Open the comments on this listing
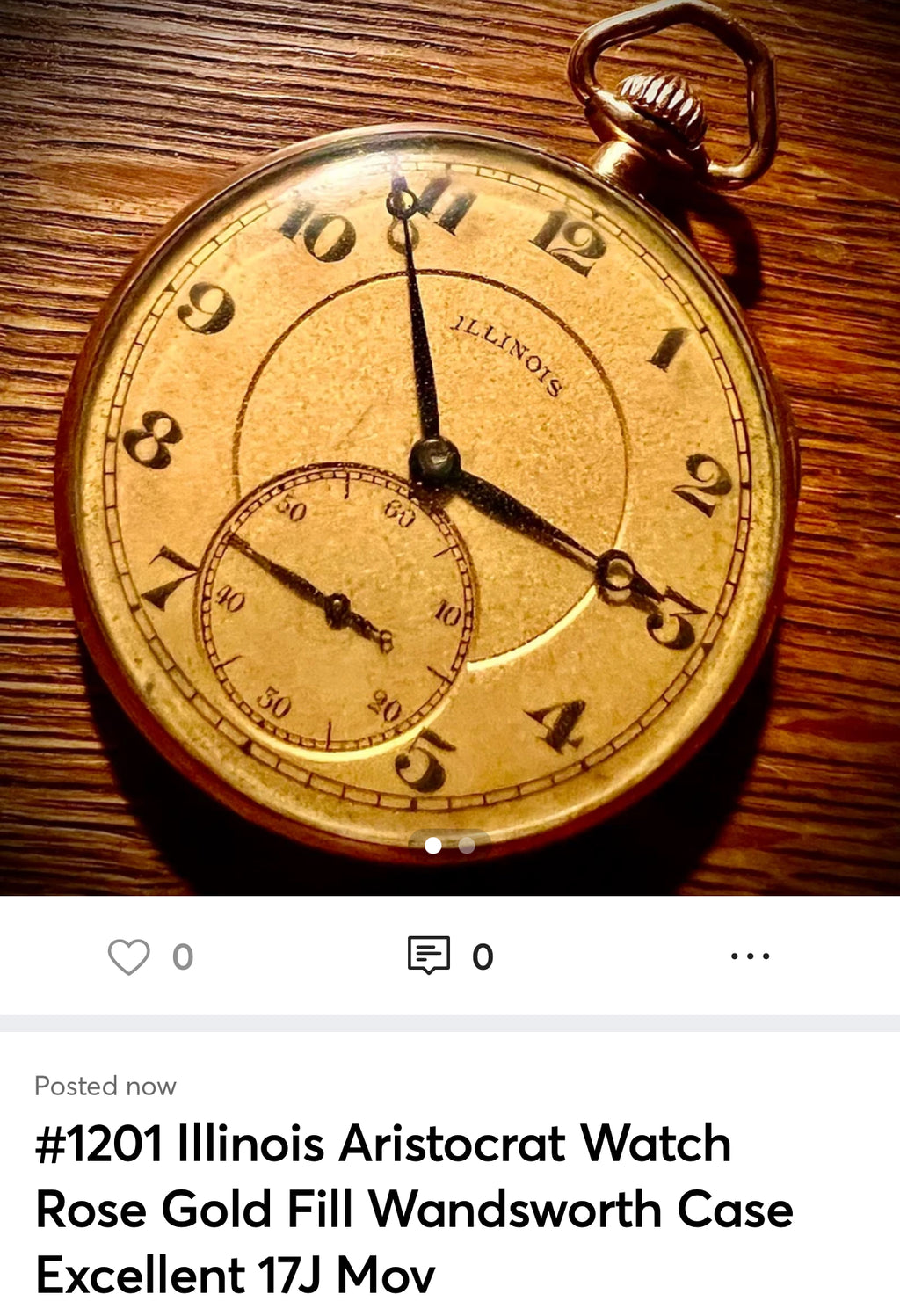The height and width of the screenshot is (1316, 900). [429, 956]
